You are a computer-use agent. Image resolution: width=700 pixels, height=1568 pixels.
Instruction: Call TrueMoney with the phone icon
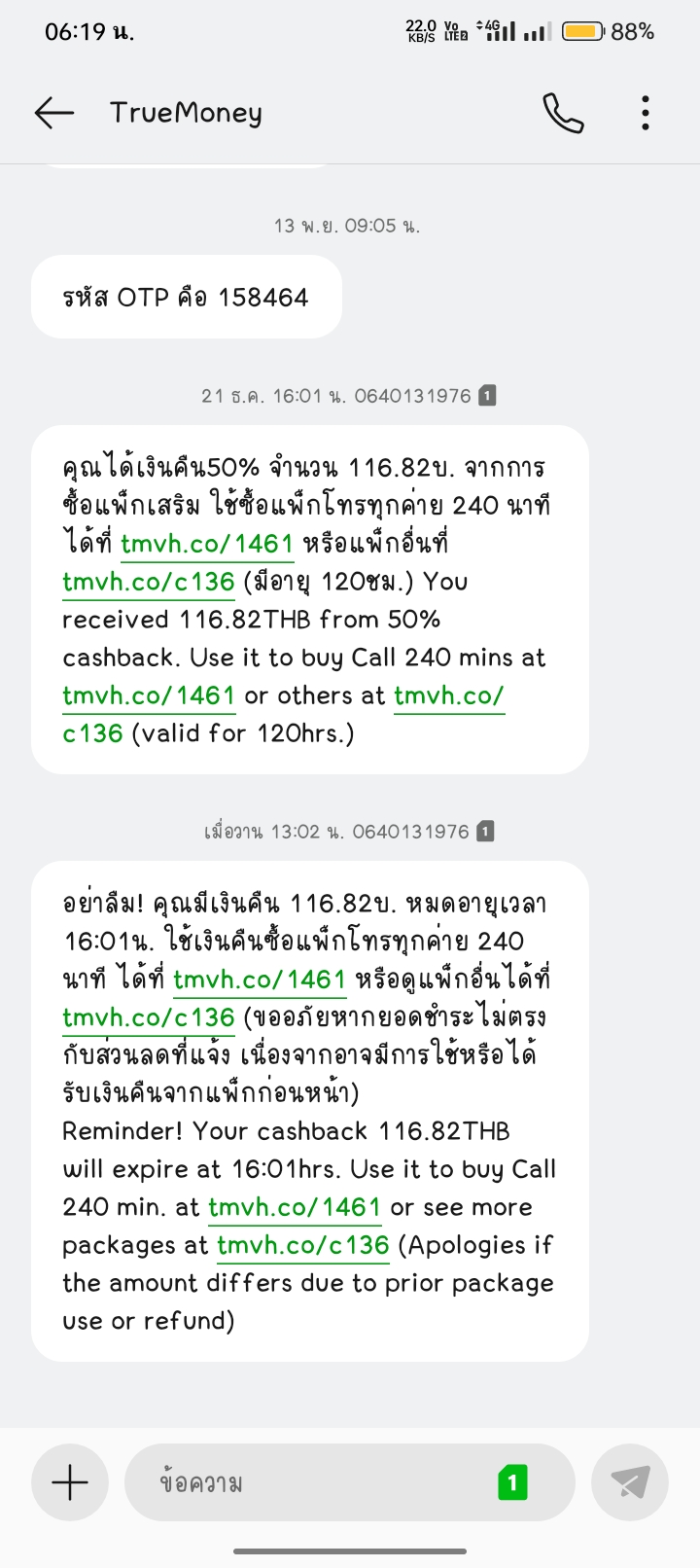[x=563, y=113]
